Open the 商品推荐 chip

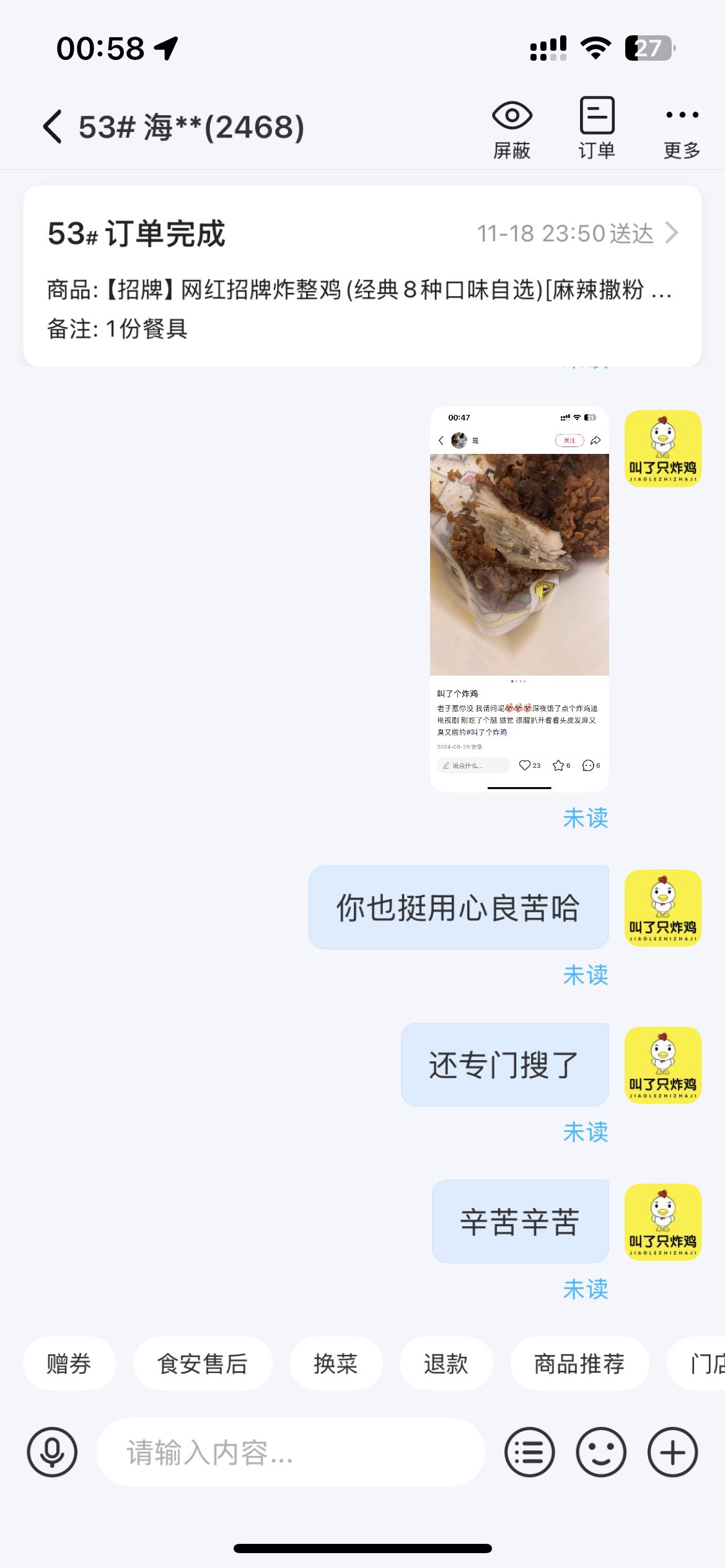579,1363
